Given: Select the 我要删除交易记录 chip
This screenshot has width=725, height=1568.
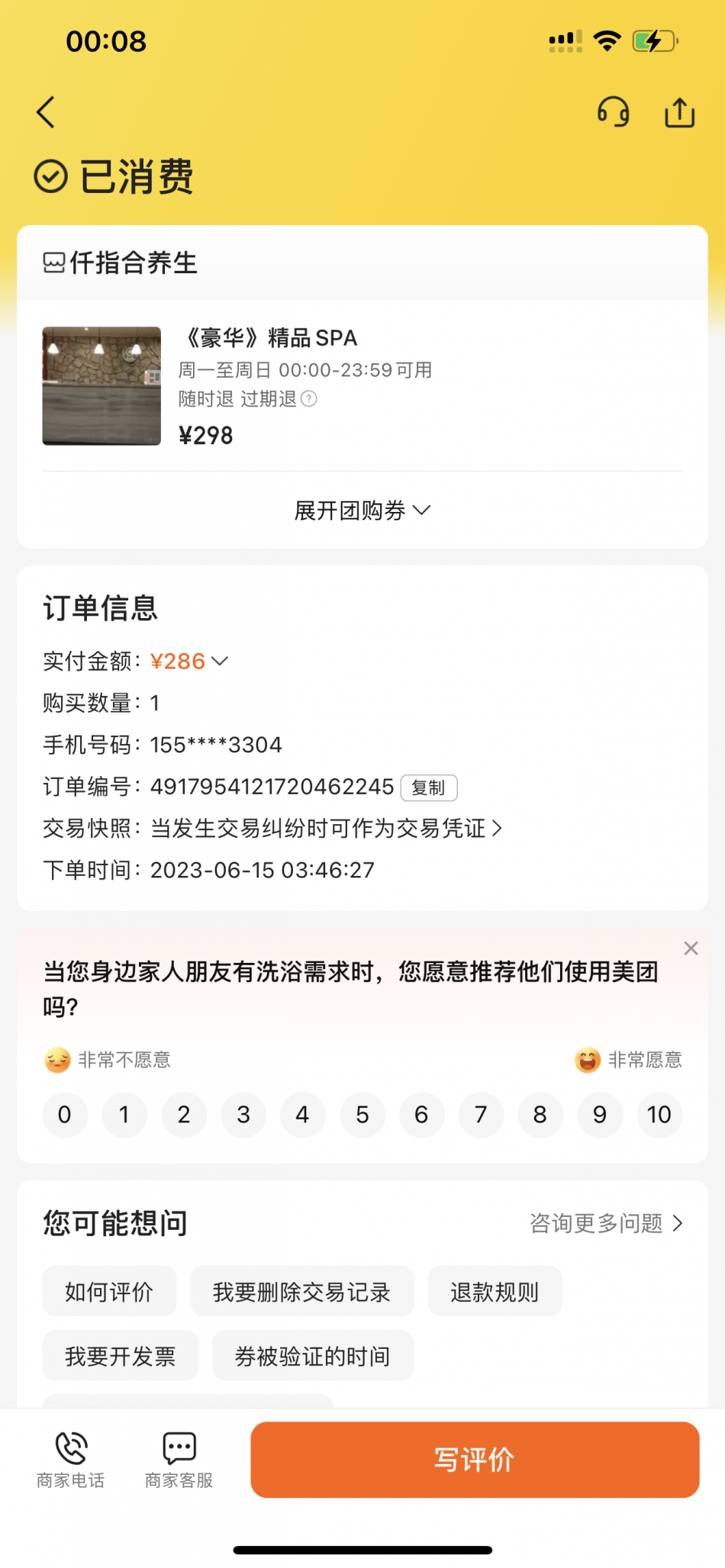Looking at the screenshot, I should click(302, 1291).
